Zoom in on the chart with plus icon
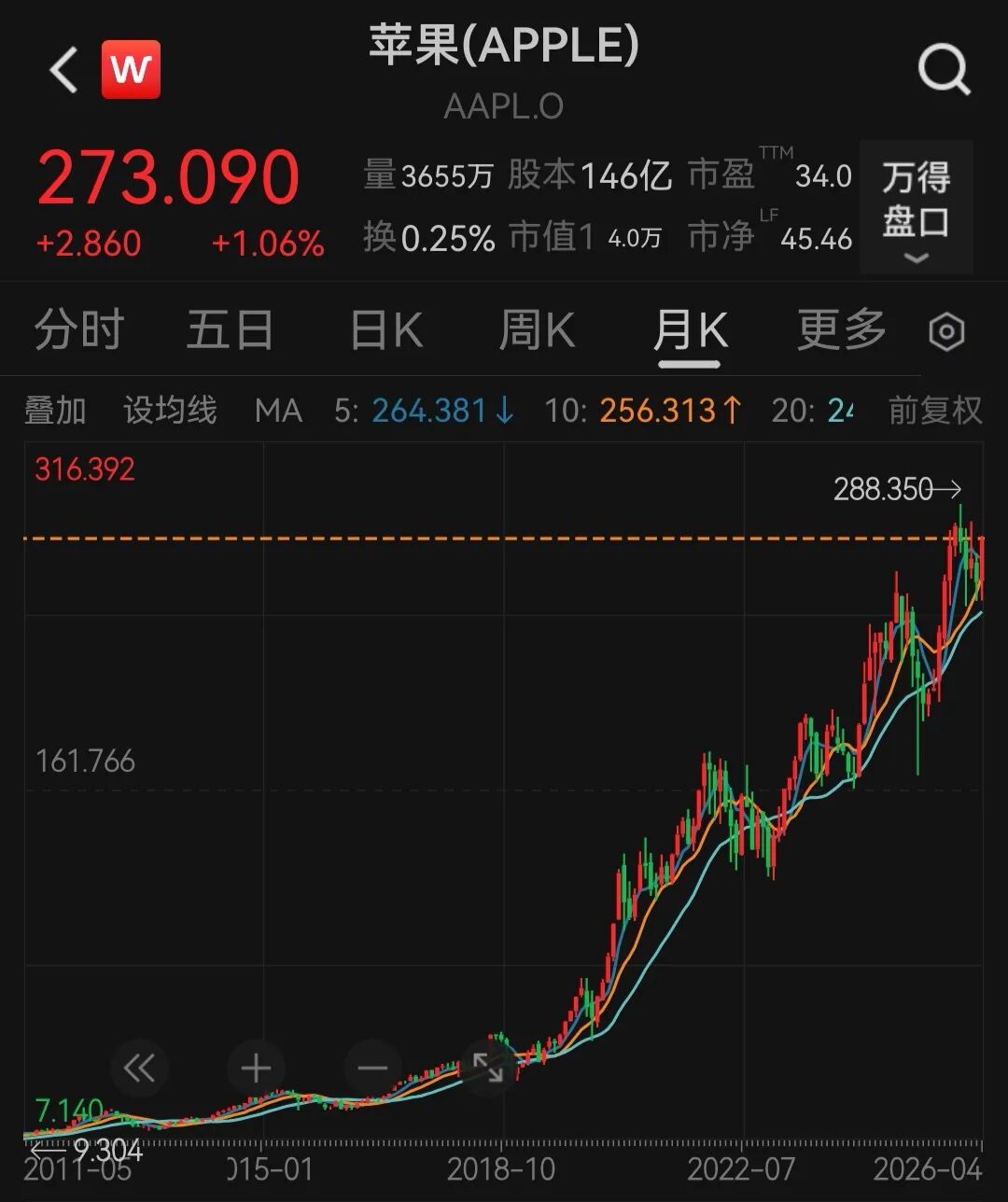The width and height of the screenshot is (1008, 1202). click(x=255, y=1068)
